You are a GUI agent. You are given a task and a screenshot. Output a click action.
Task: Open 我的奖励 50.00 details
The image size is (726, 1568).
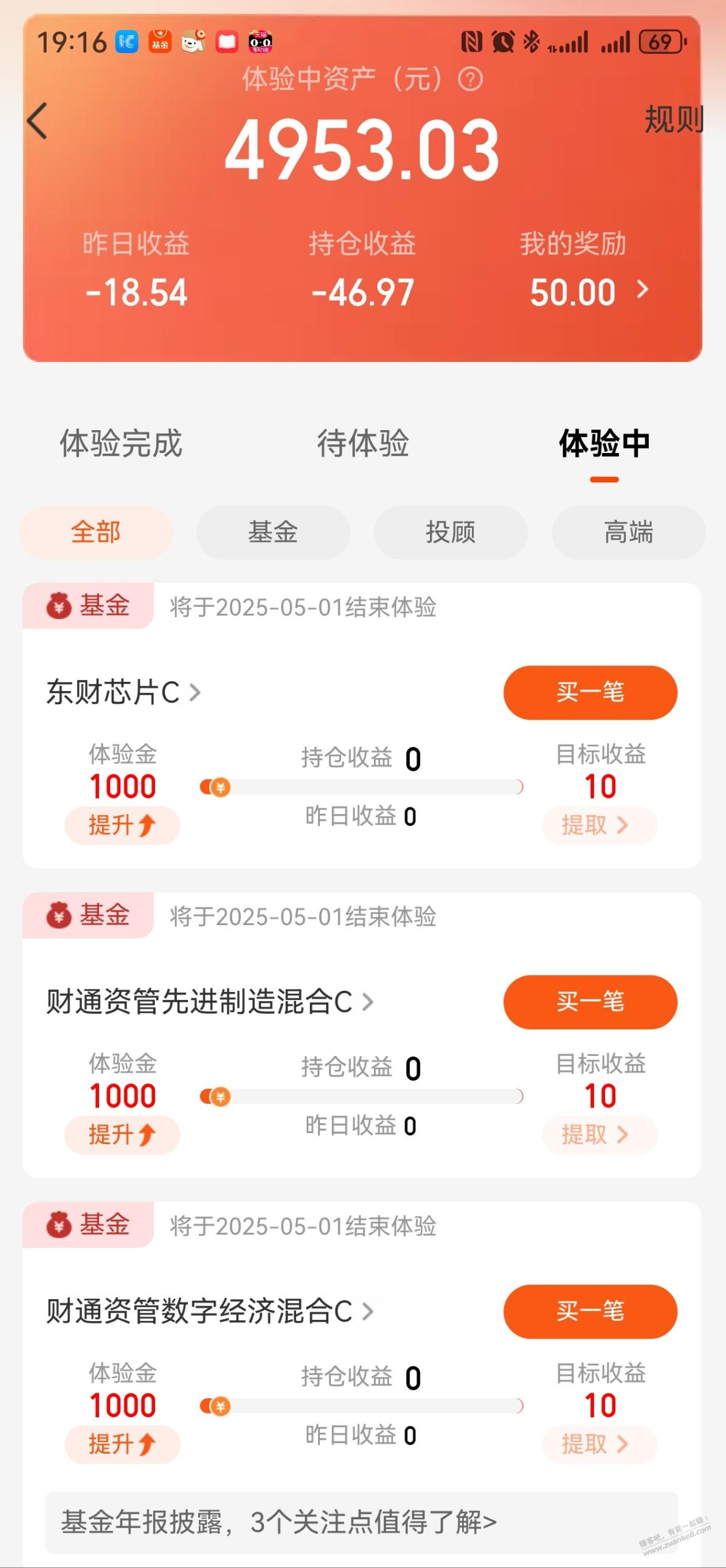click(588, 291)
